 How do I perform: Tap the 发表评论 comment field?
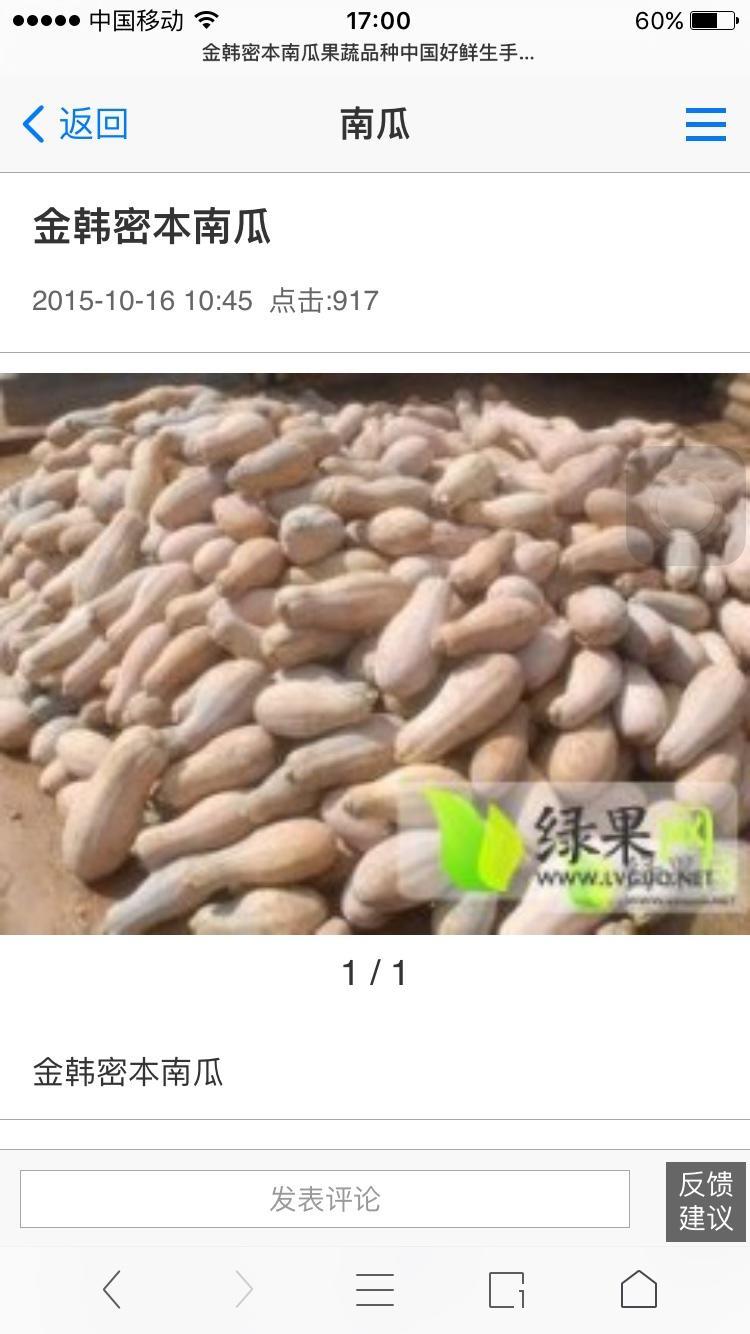[x=325, y=1199]
